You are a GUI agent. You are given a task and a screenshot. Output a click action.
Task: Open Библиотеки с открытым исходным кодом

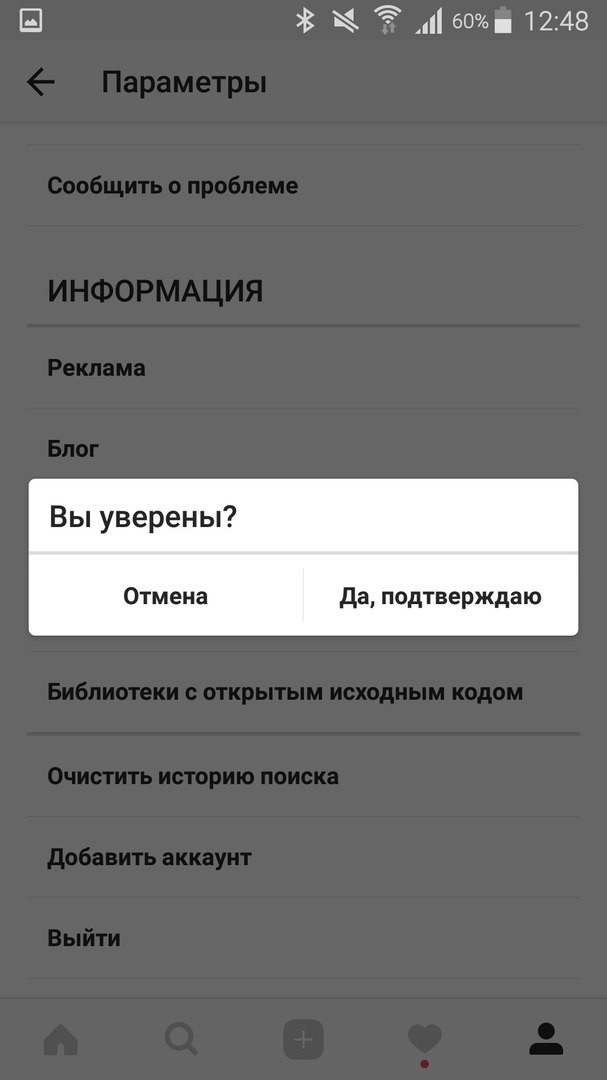(303, 692)
